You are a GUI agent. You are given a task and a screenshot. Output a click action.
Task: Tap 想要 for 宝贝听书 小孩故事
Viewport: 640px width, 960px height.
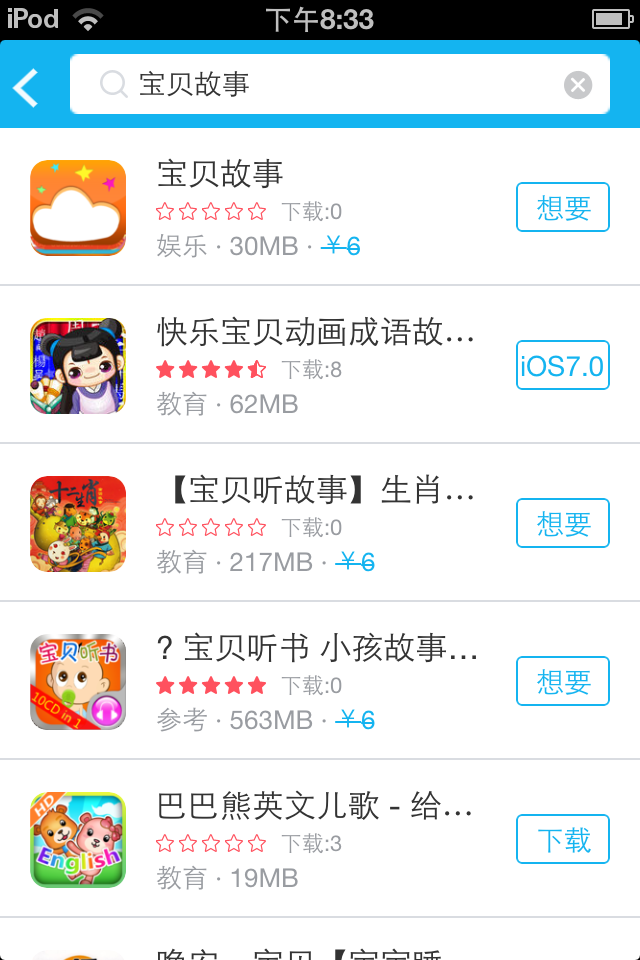pyautogui.click(x=563, y=682)
